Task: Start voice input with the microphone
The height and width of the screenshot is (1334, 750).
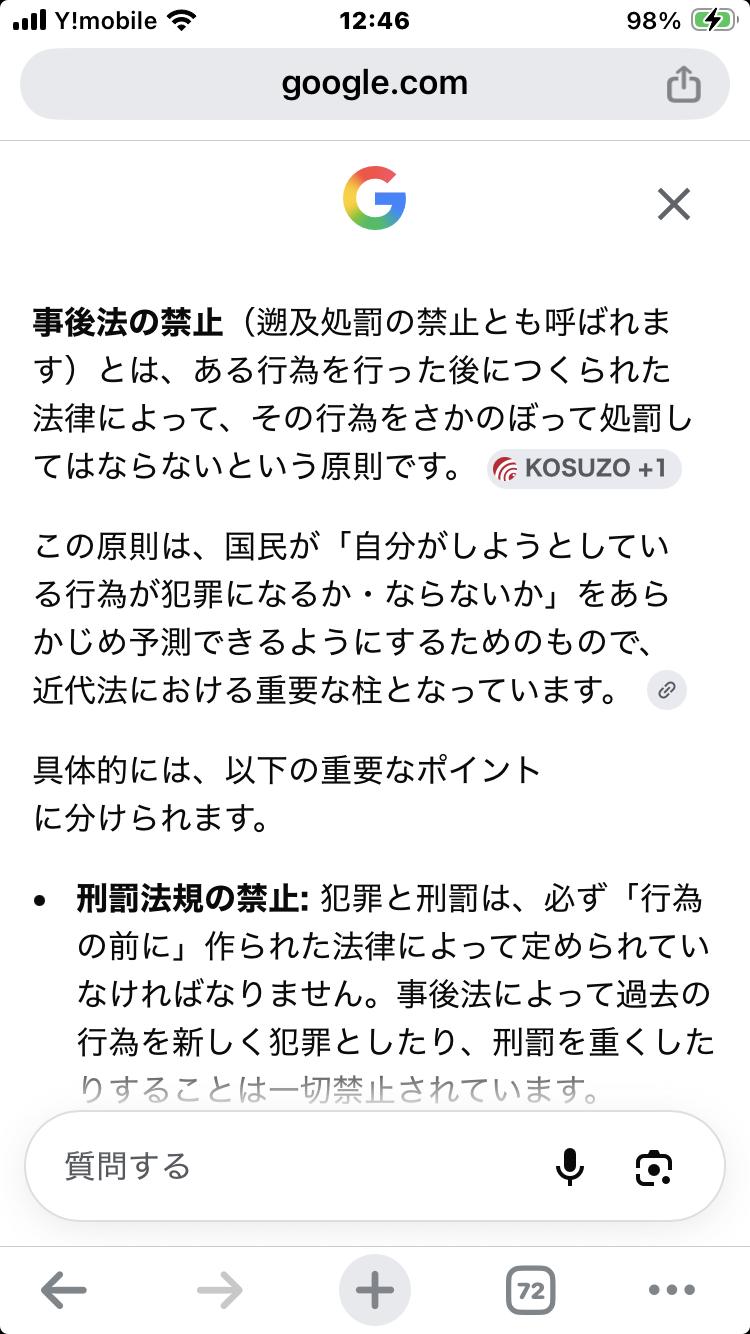Action: (570, 1166)
